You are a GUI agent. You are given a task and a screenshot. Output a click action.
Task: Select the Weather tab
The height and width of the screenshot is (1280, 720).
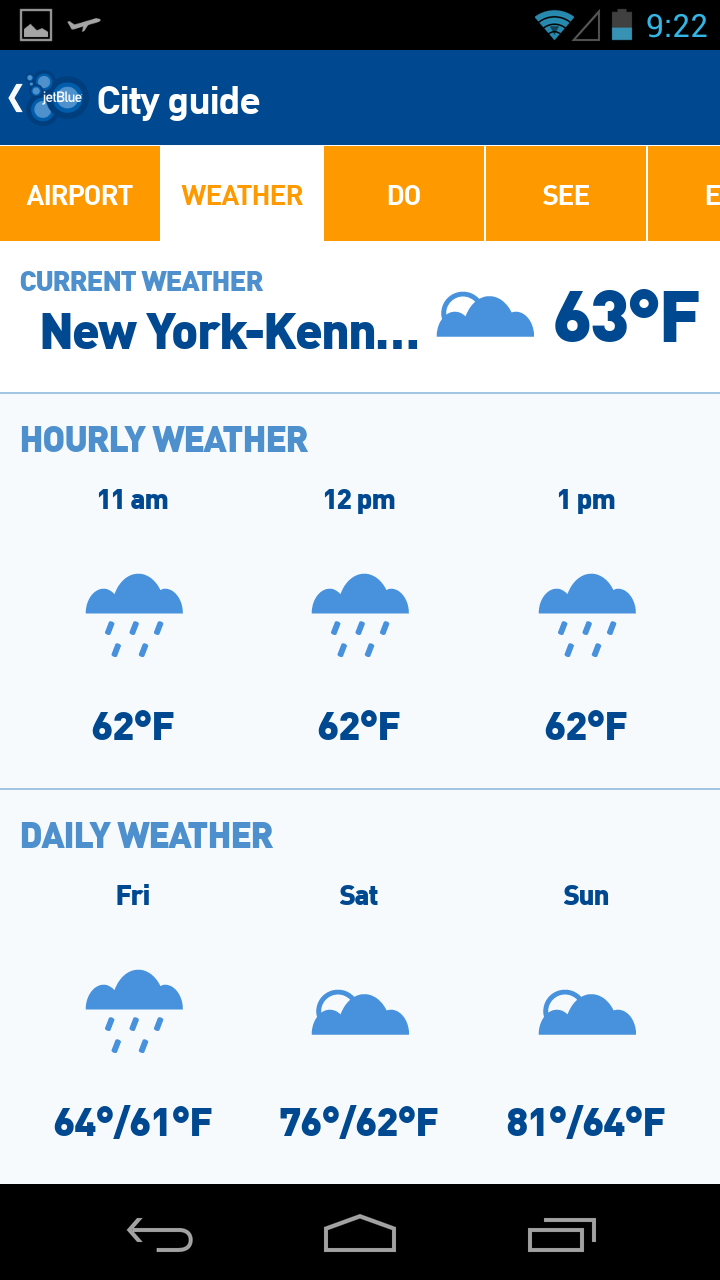tap(242, 195)
